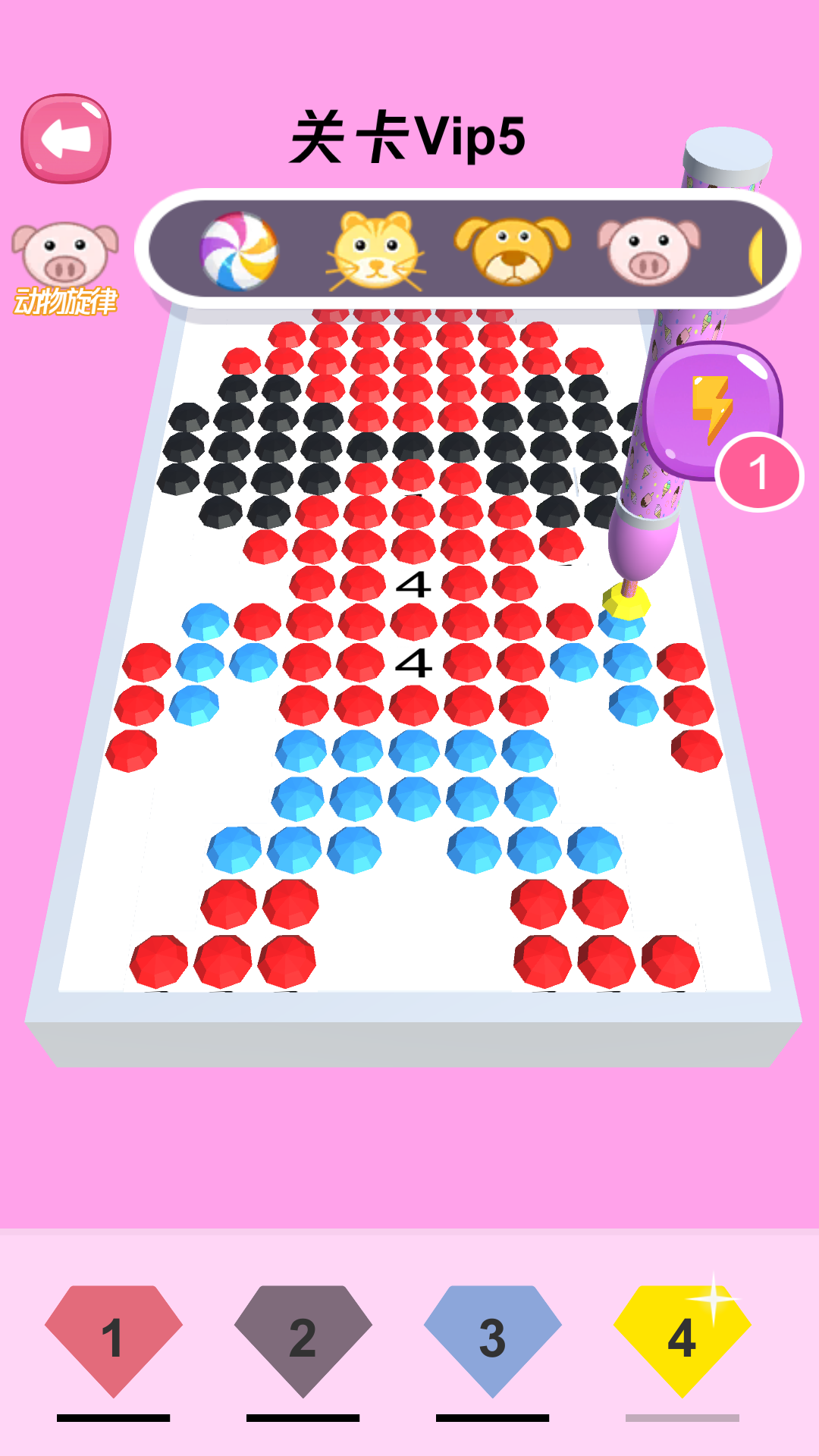The height and width of the screenshot is (1456, 819).
Task: Use the lightning booster button
Action: (711, 411)
